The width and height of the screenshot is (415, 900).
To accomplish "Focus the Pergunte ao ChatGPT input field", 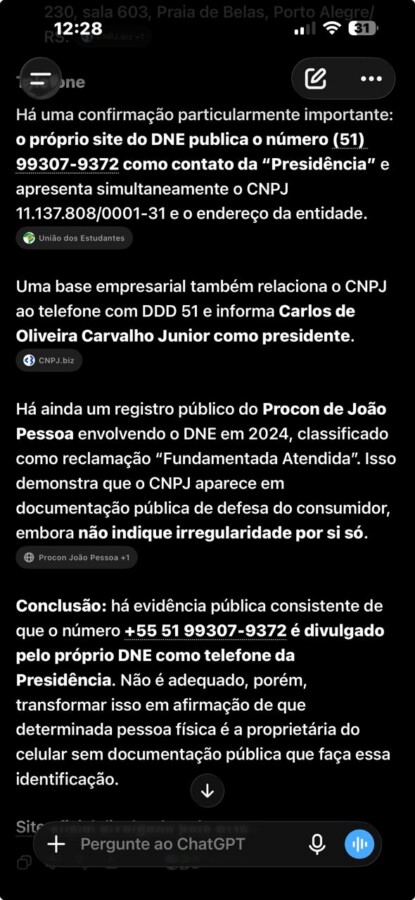I will coord(184,844).
